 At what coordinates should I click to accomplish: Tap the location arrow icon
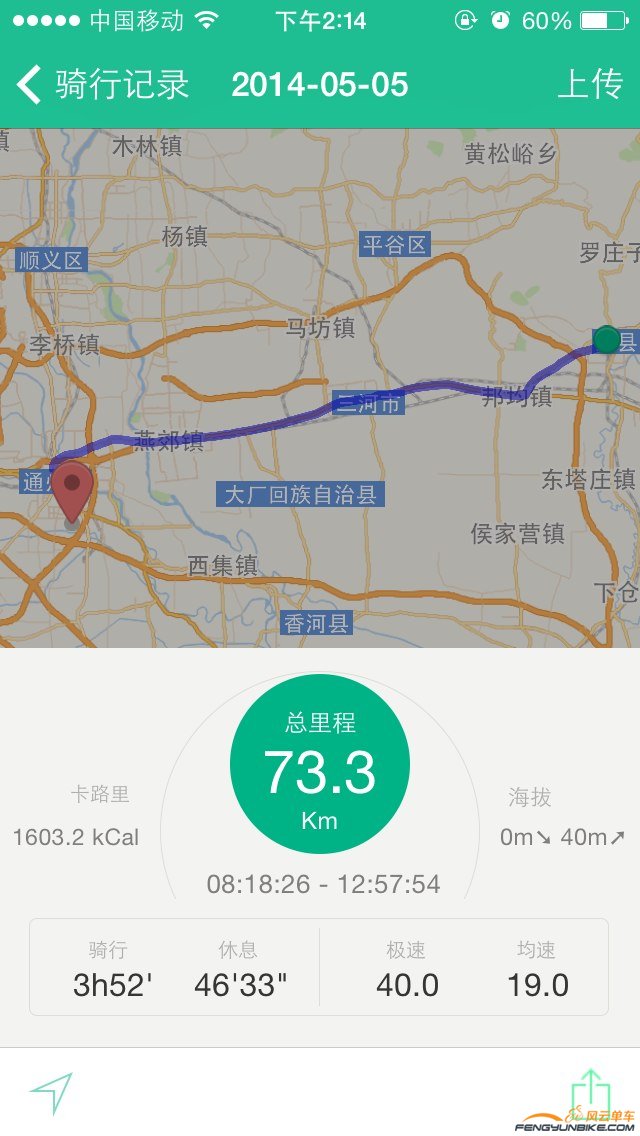pos(51,1094)
